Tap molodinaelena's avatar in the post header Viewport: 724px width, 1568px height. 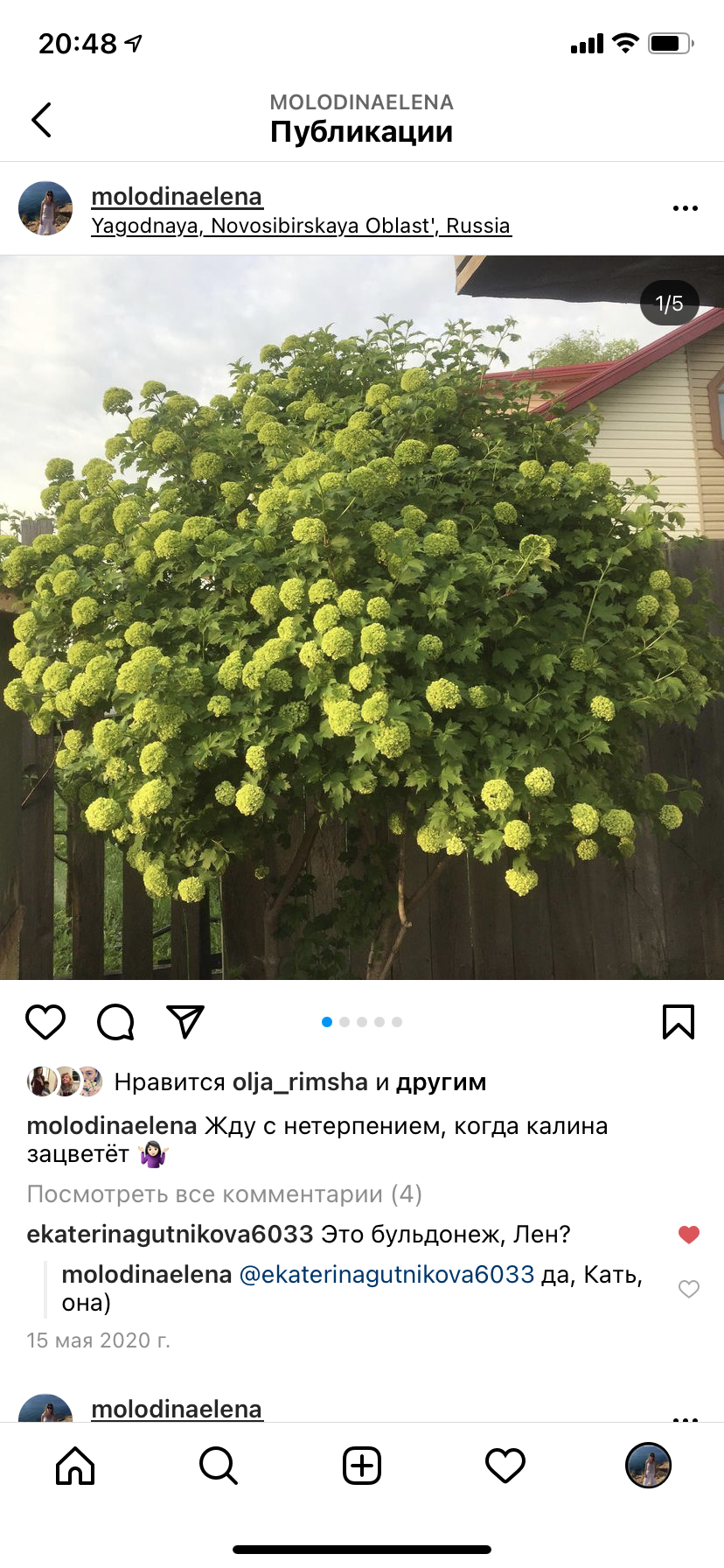pos(45,208)
